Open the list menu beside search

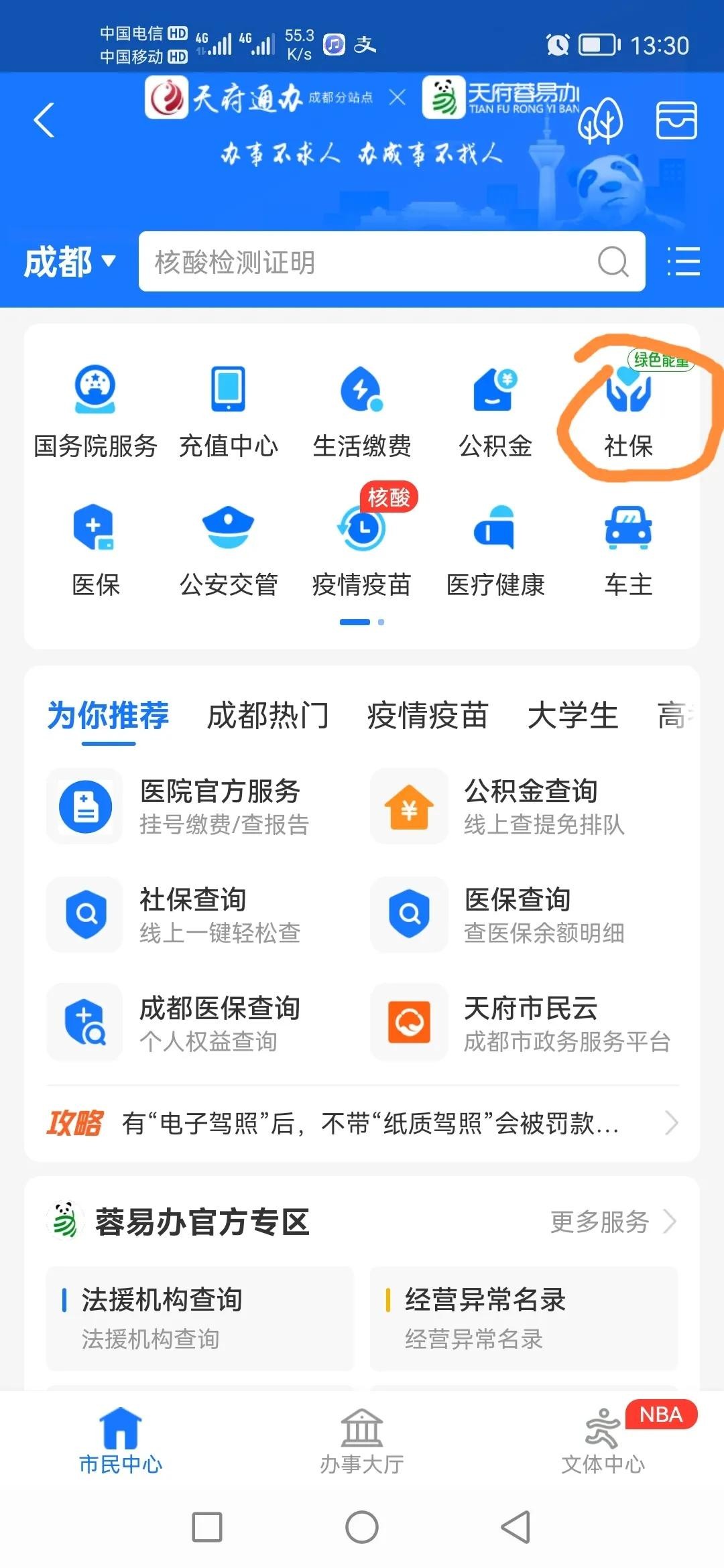click(x=684, y=261)
